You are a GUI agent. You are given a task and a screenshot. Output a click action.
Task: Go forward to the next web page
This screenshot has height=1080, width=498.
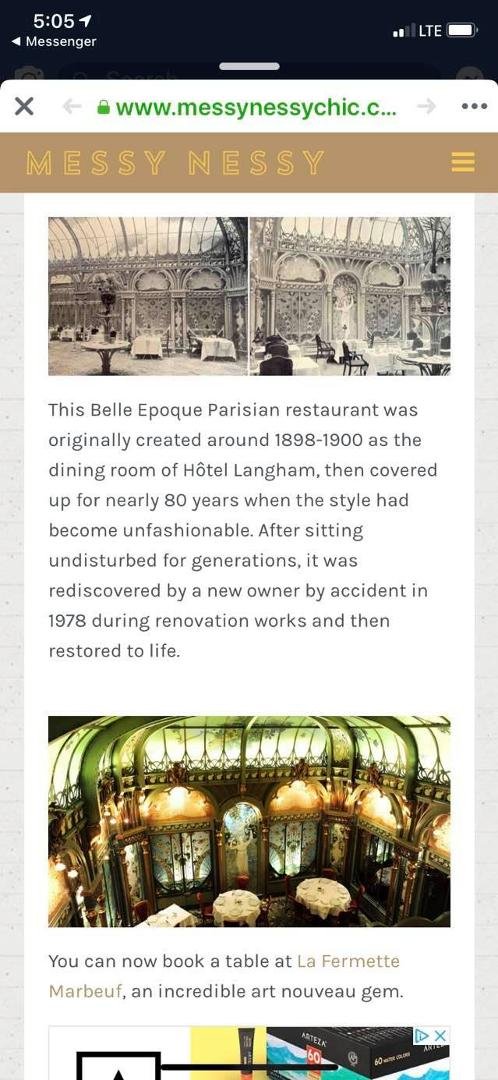tap(427, 107)
